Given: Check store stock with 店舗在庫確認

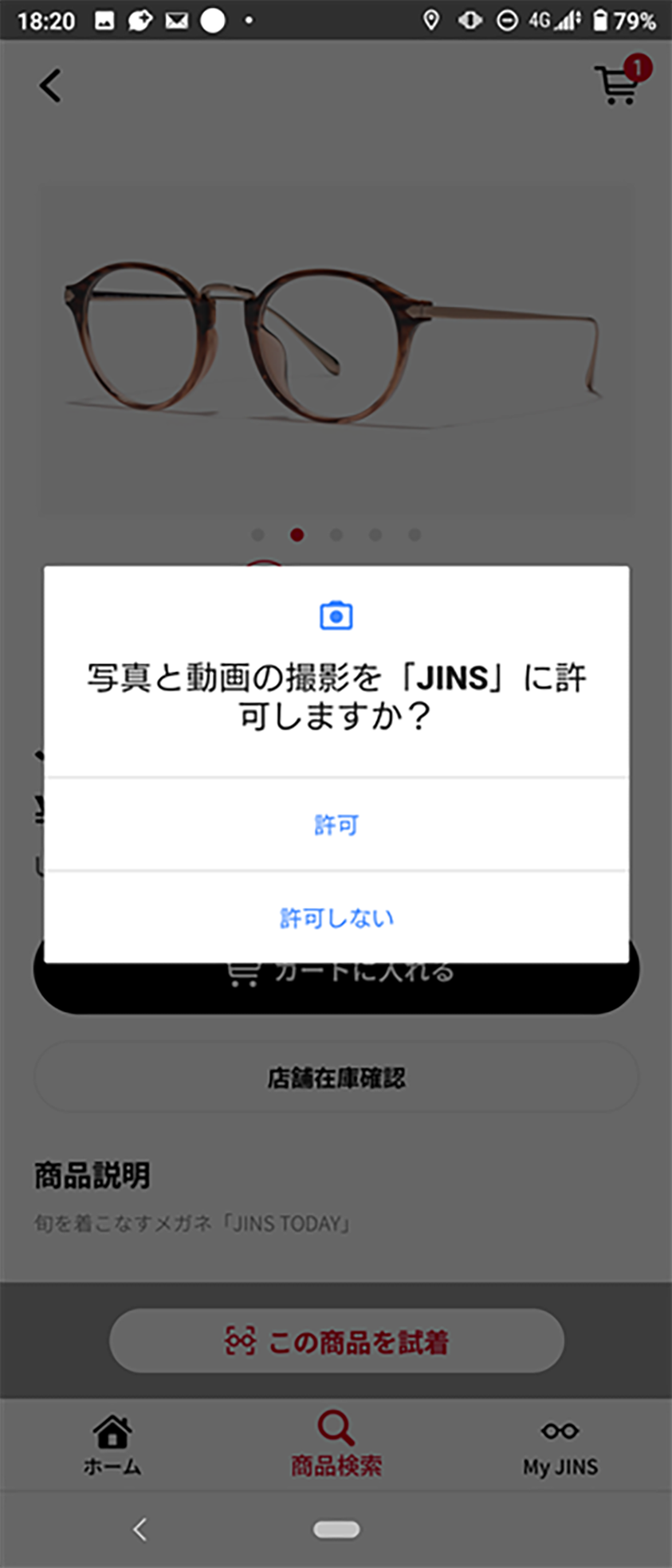Looking at the screenshot, I should click(336, 1078).
